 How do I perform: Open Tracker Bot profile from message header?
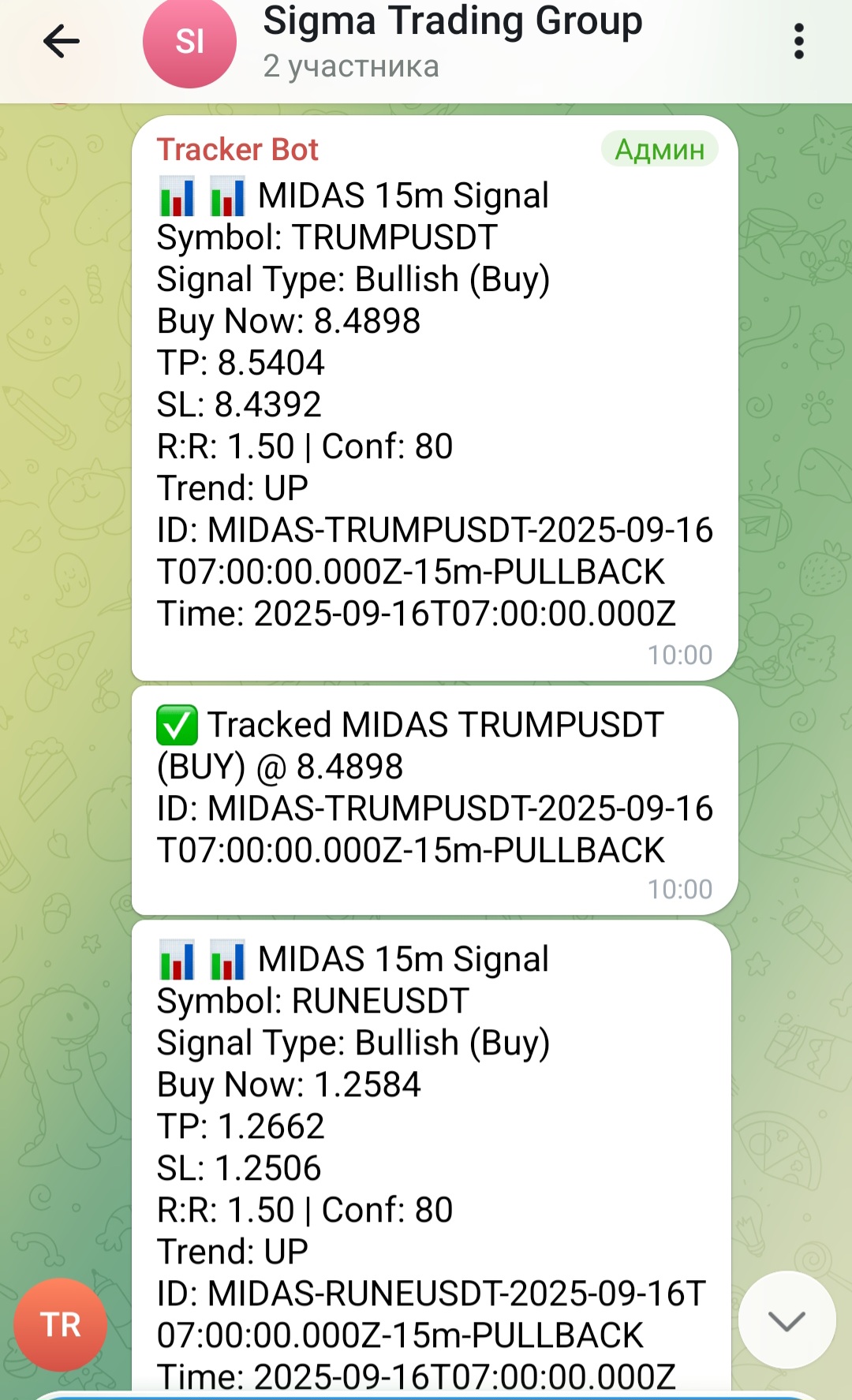[x=237, y=150]
